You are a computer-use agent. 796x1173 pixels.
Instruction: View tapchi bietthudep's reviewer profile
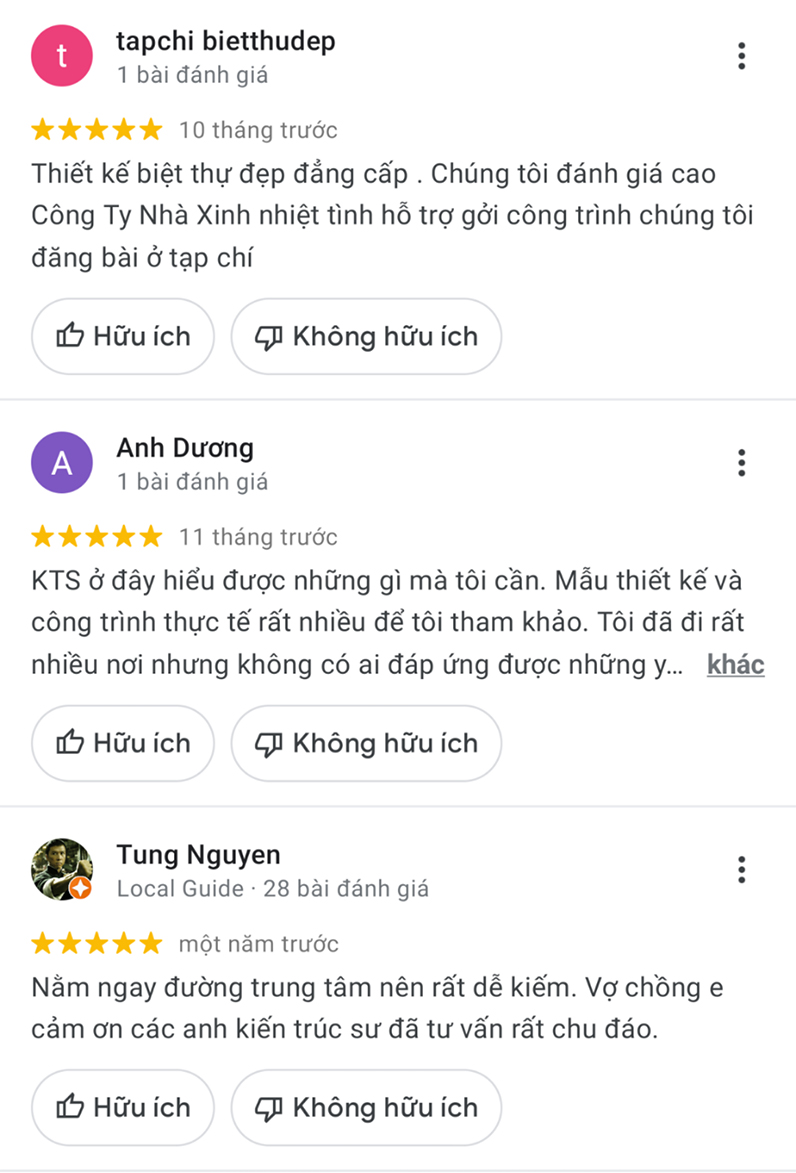225,42
